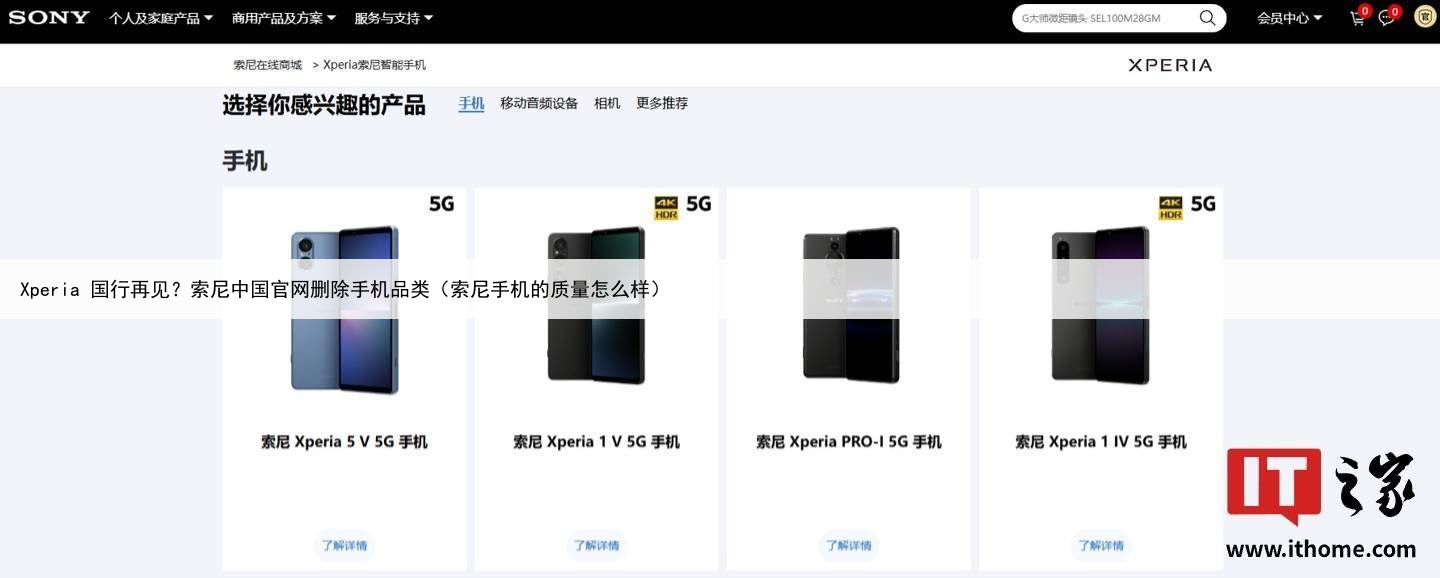
Task: Show the 更多推荐 tab
Action: pos(662,103)
